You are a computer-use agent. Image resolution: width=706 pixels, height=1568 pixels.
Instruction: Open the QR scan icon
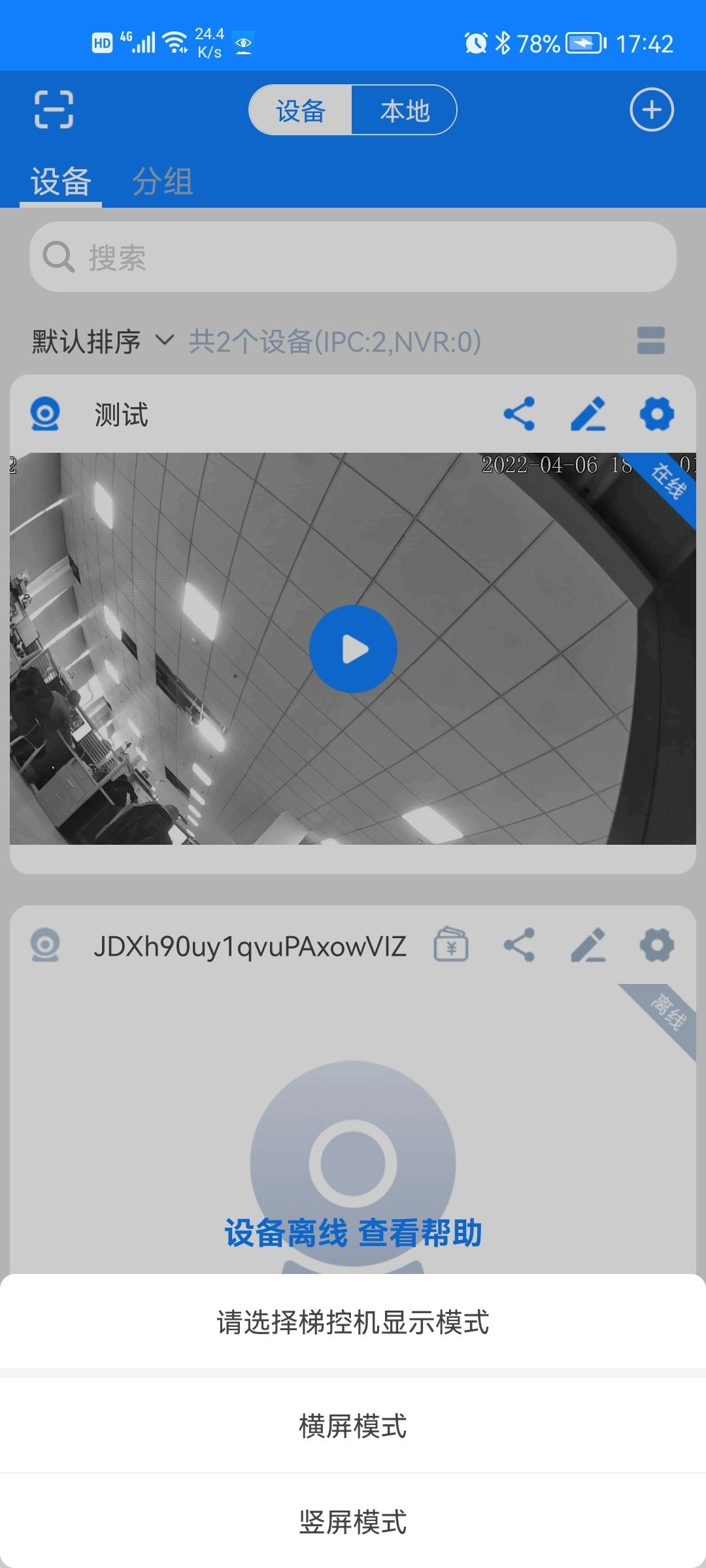(54, 109)
